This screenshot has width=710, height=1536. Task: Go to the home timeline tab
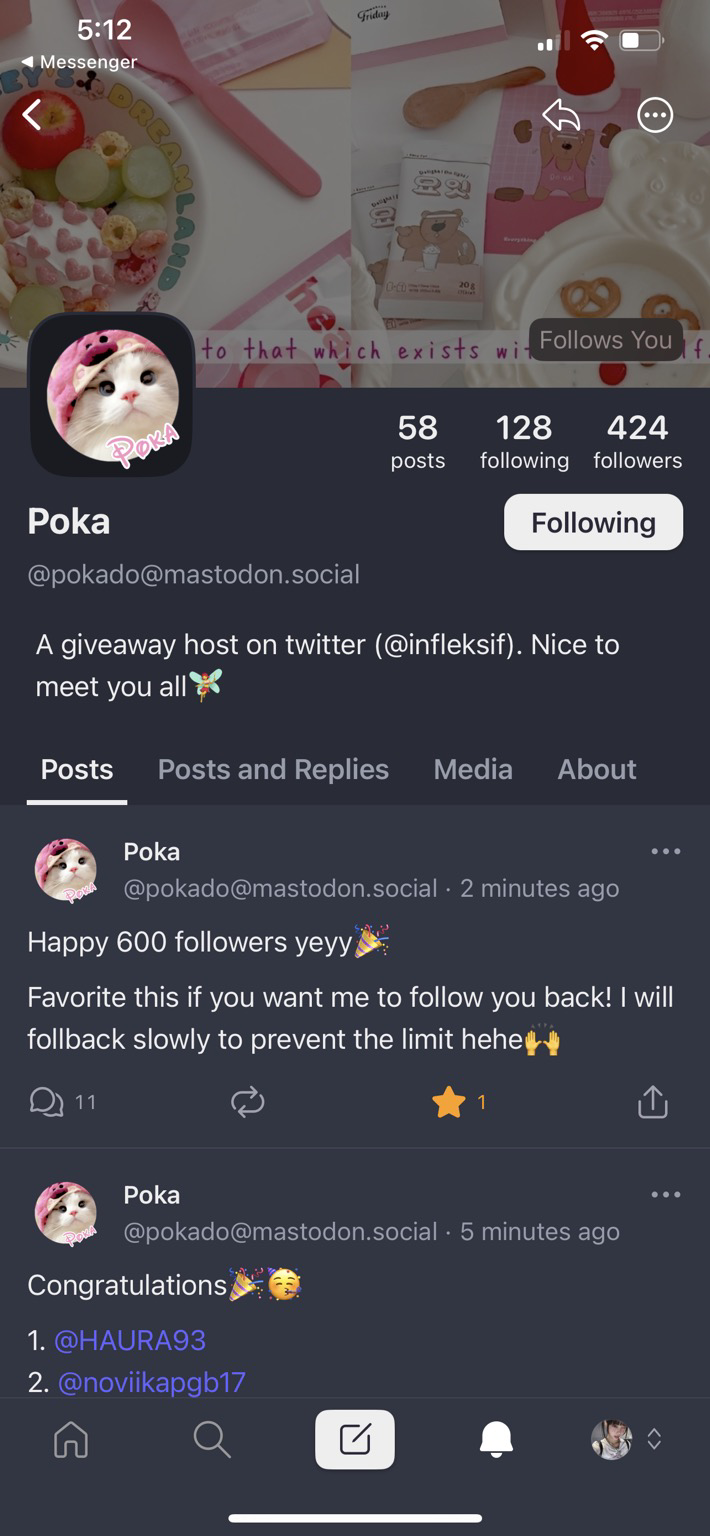pos(71,1440)
